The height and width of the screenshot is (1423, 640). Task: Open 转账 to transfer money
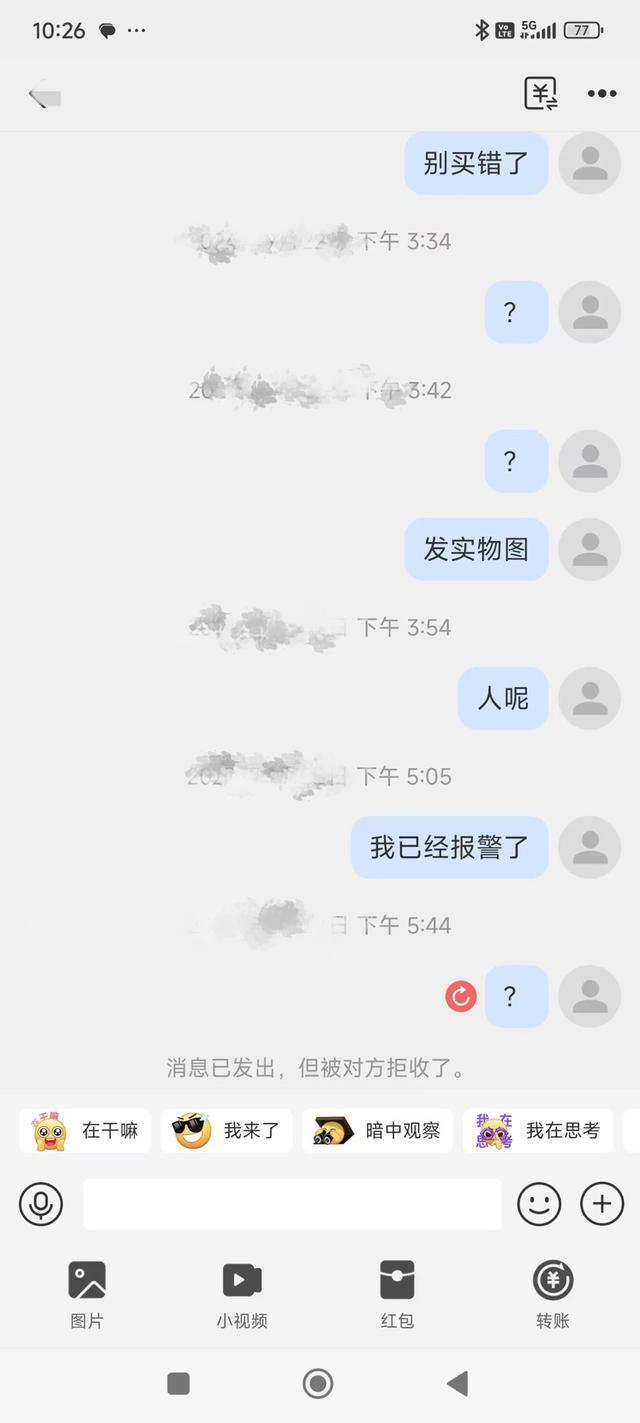(552, 1293)
